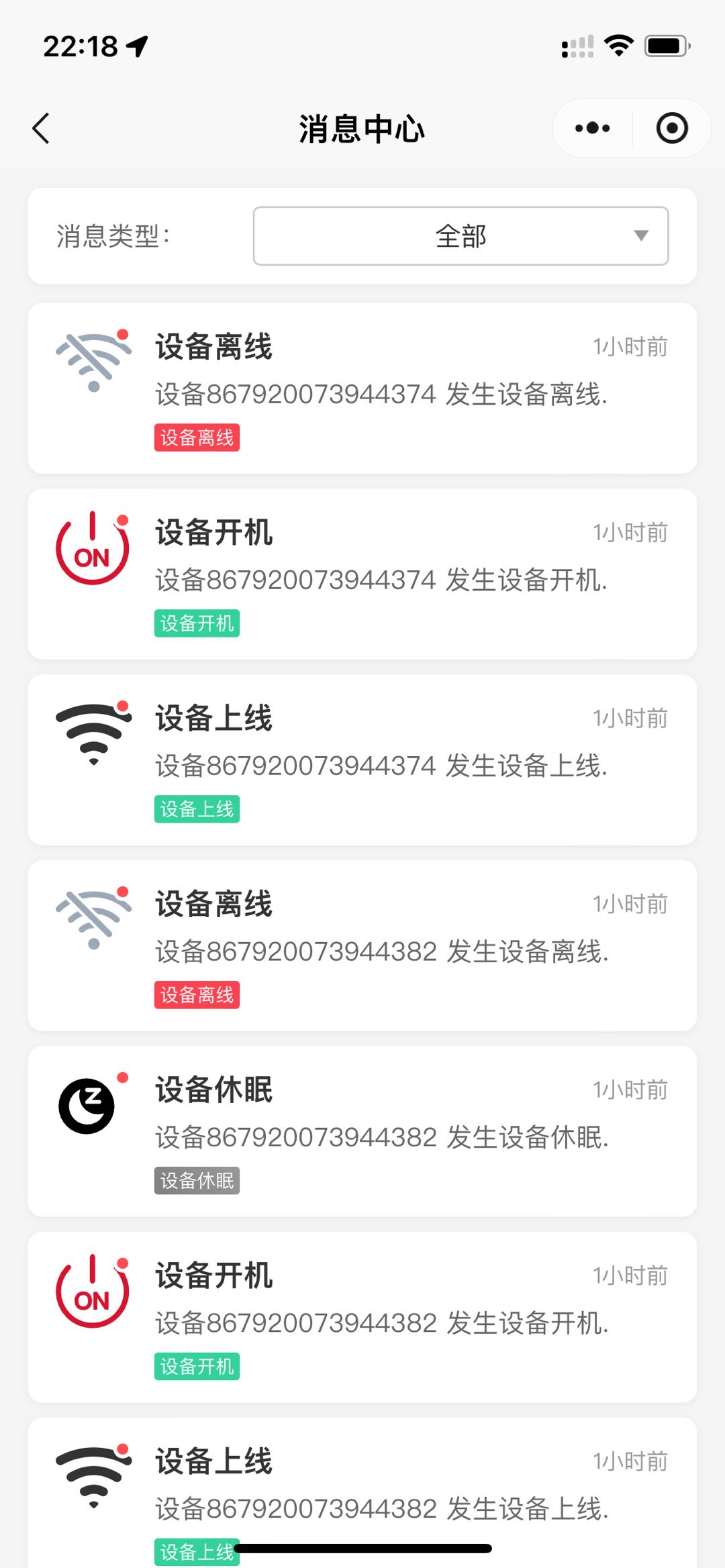This screenshot has height=1568, width=725.
Task: Click the unread dot on 设备开机 message
Action: pyautogui.click(x=122, y=519)
